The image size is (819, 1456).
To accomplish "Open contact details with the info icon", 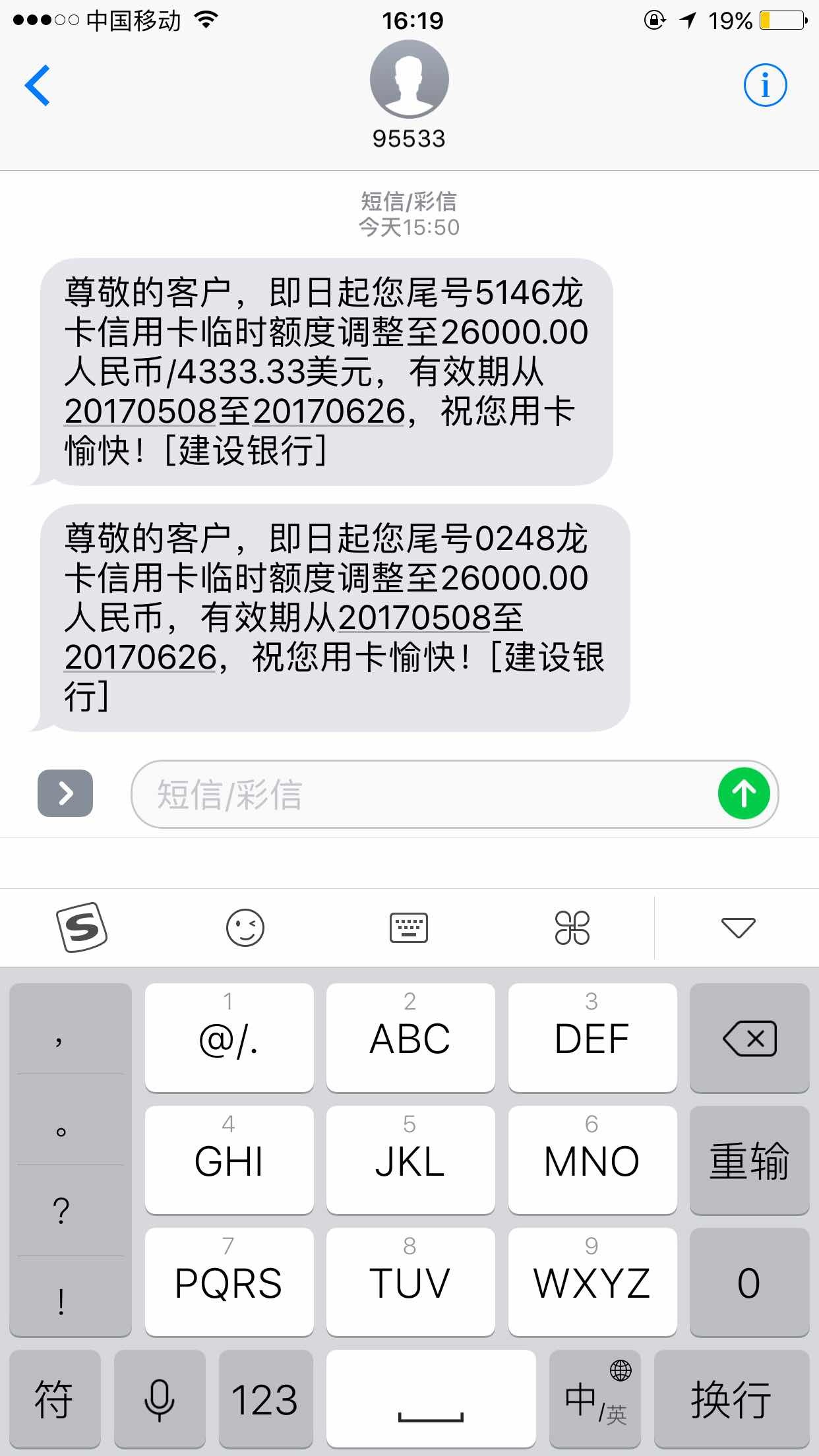I will coord(766,84).
